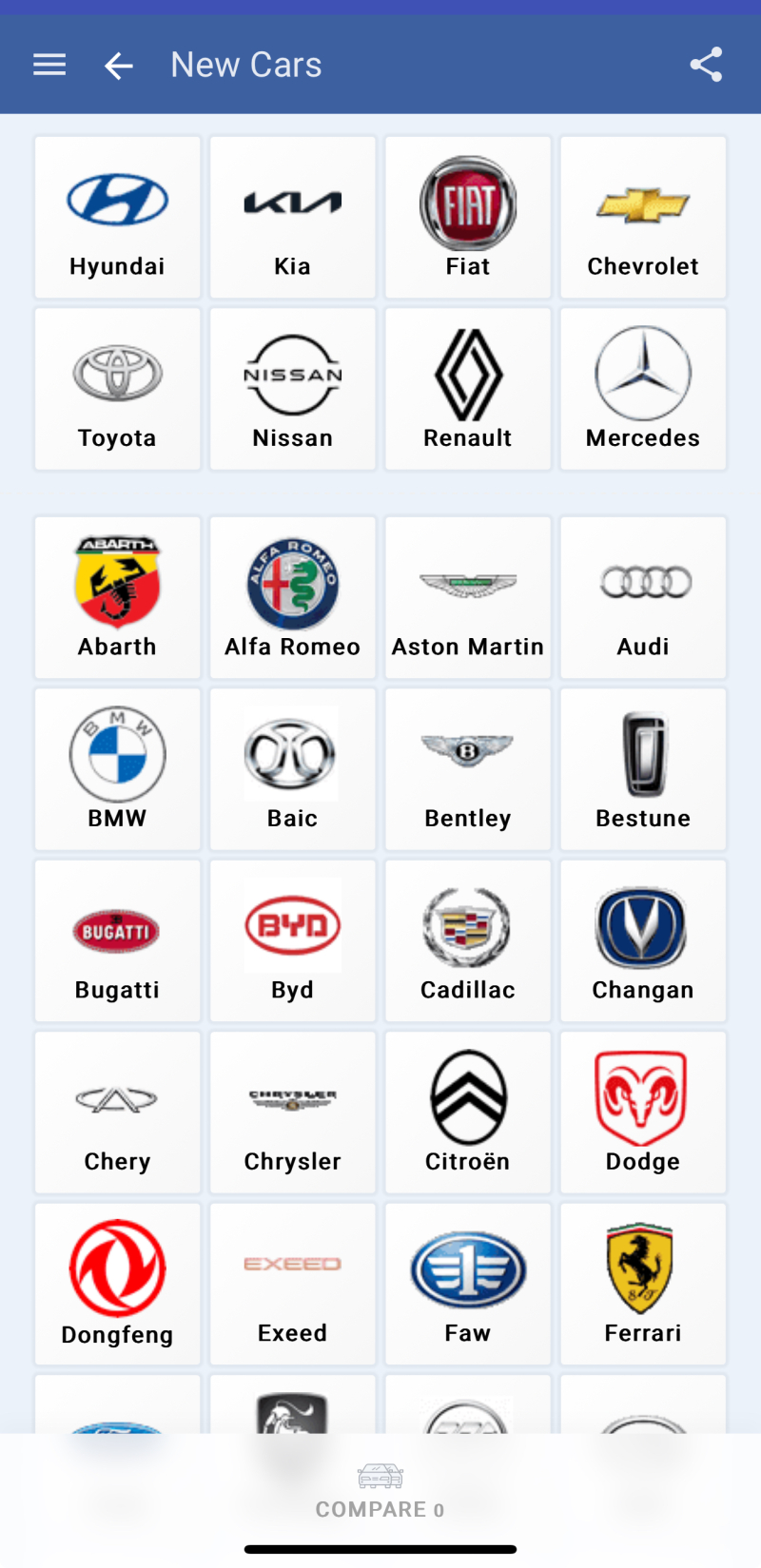Image resolution: width=761 pixels, height=1568 pixels.
Task: Open the Hyundai brand tile
Action: tap(118, 218)
